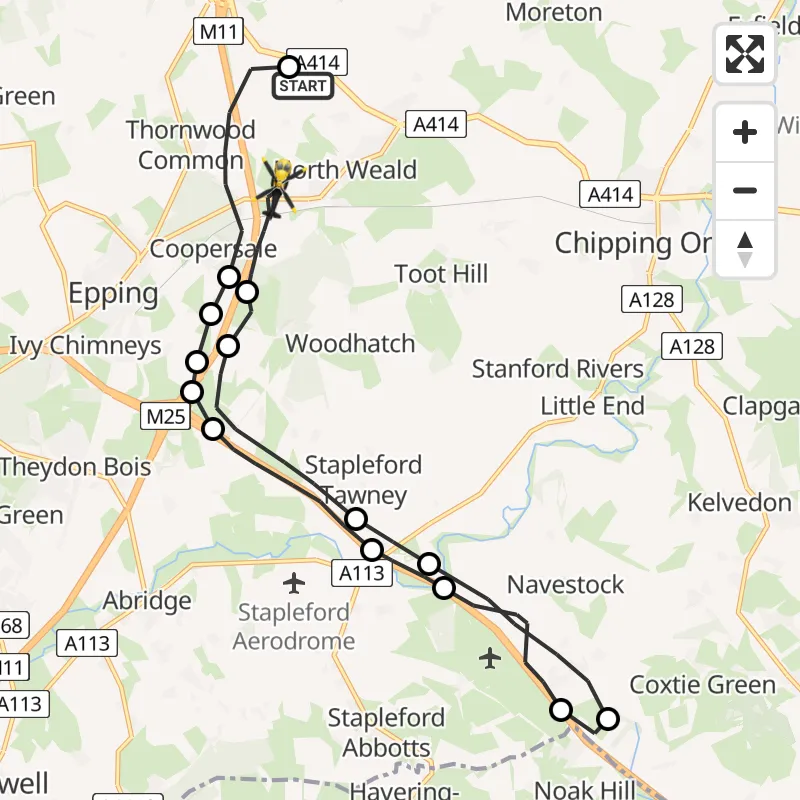Zoom in on the map
The image size is (800, 800).
745,132
